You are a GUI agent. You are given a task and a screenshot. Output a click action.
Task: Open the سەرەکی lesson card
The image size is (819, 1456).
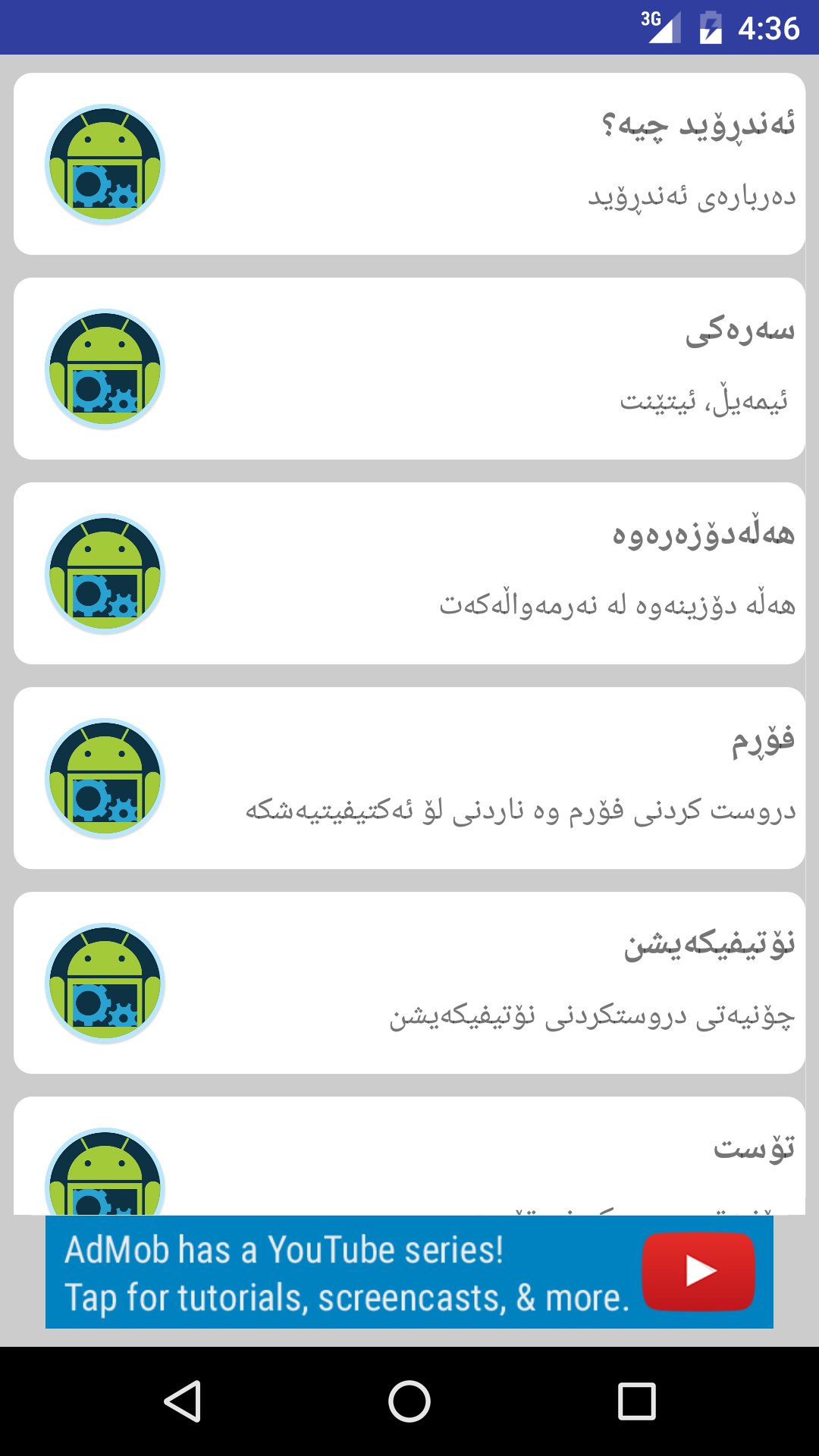[409, 369]
